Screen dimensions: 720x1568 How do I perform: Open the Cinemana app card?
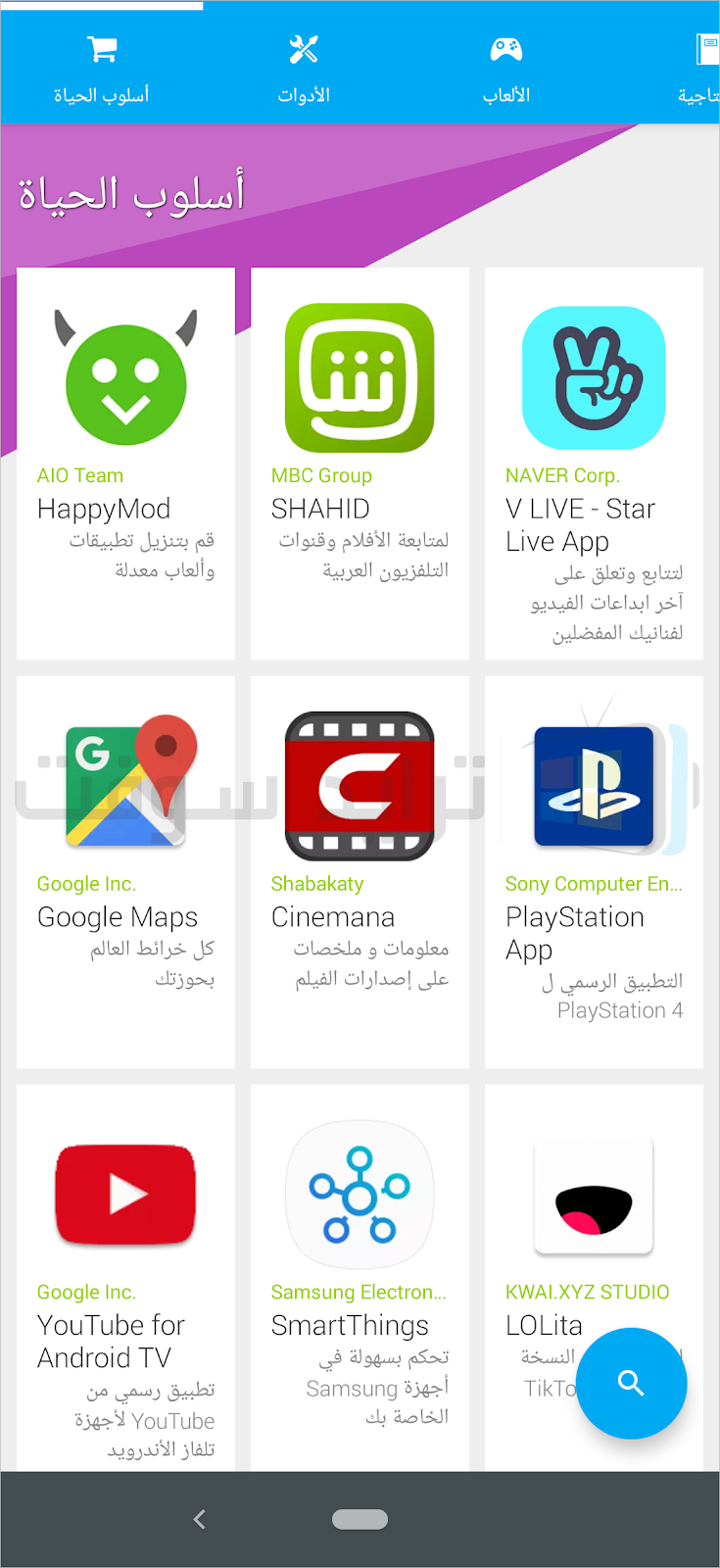click(360, 870)
